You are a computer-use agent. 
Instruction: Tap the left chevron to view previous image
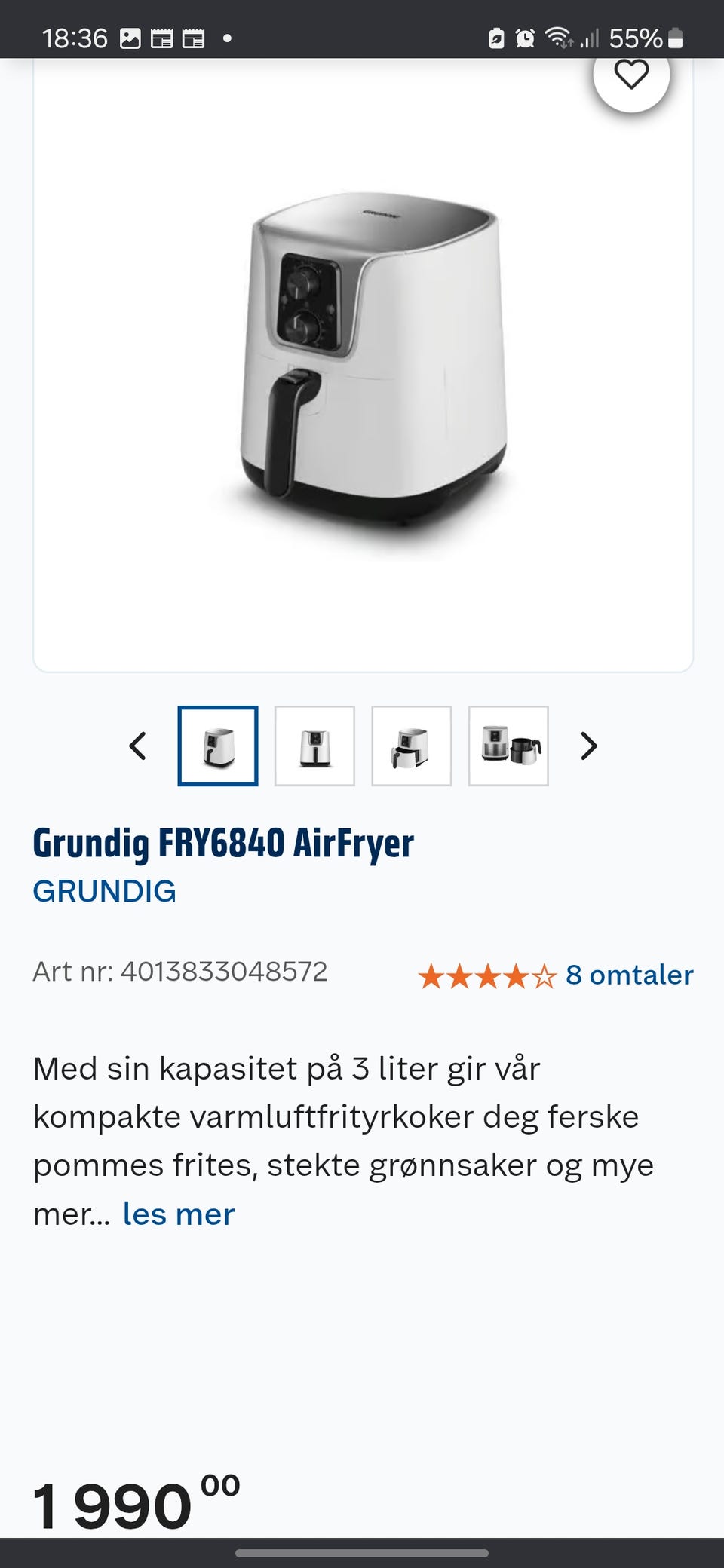[137, 746]
